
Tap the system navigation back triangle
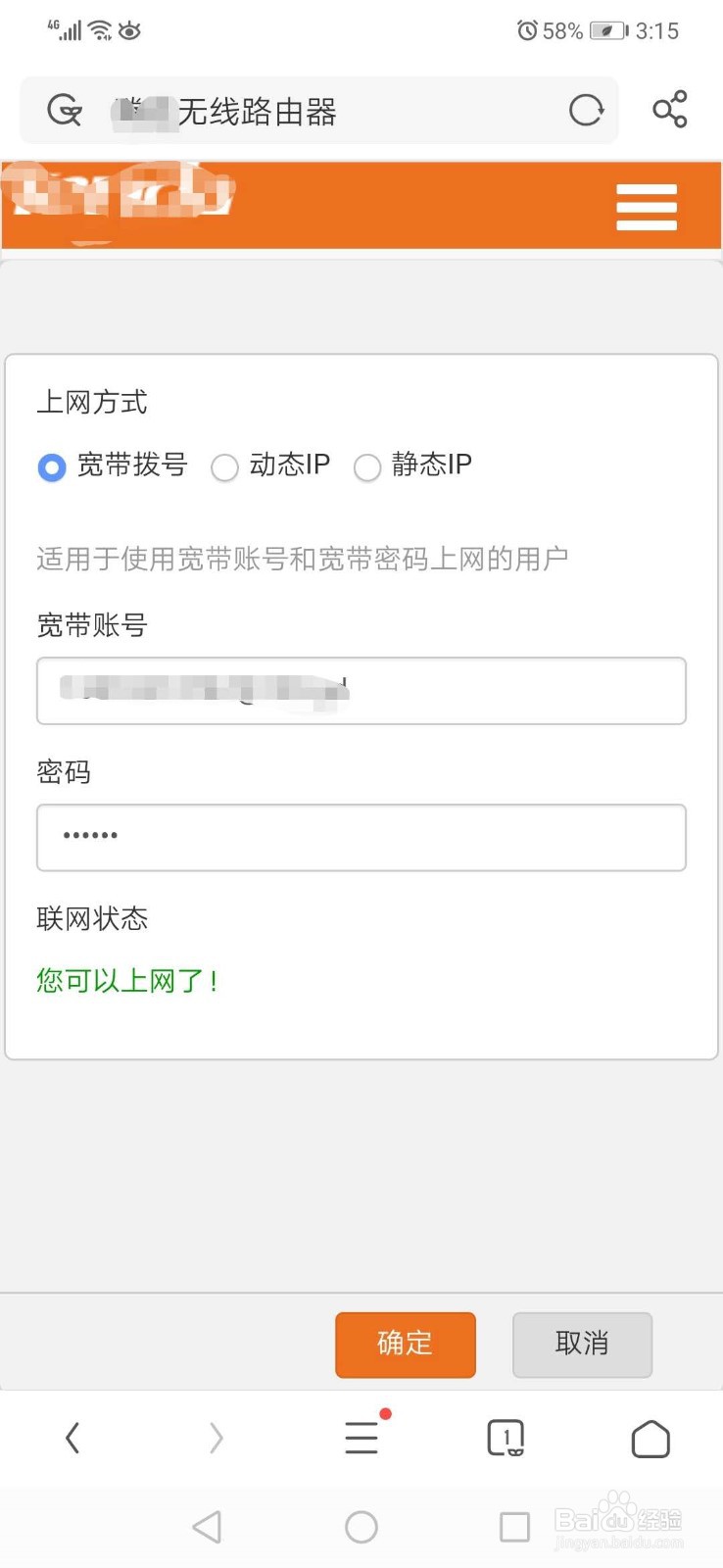tap(206, 1526)
